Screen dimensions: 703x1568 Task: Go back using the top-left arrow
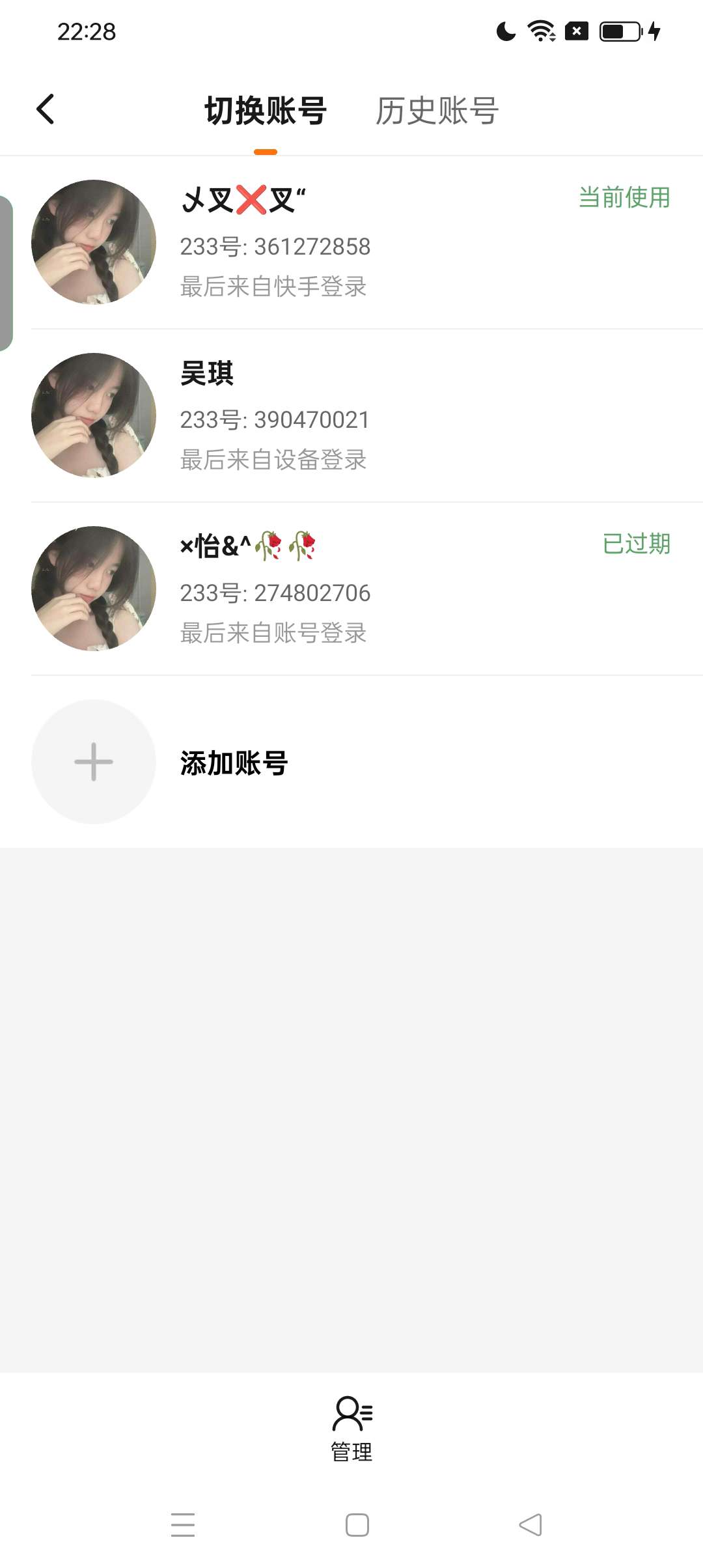[x=46, y=109]
